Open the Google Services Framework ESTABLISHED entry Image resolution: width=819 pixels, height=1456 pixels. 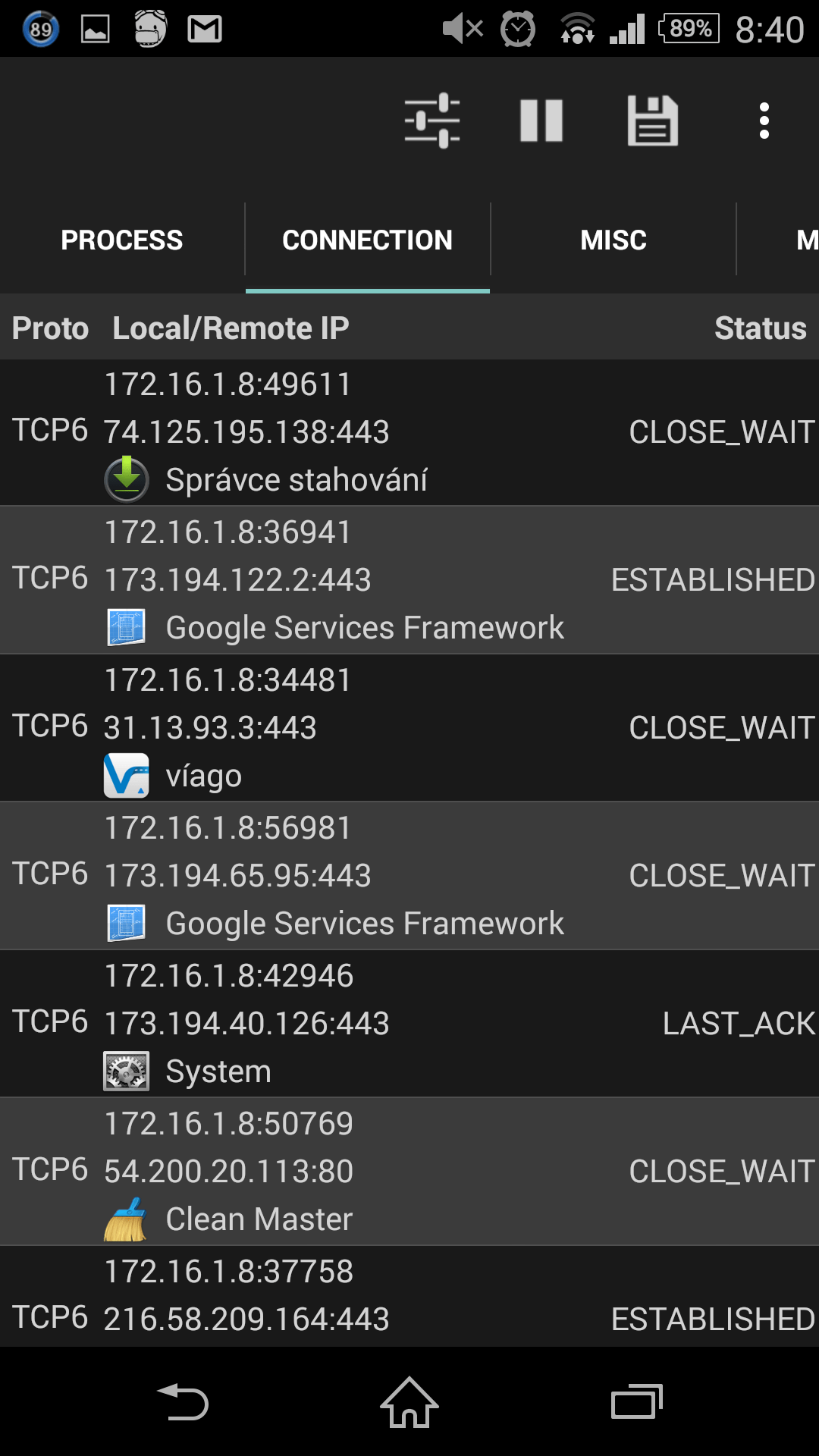[x=409, y=580]
